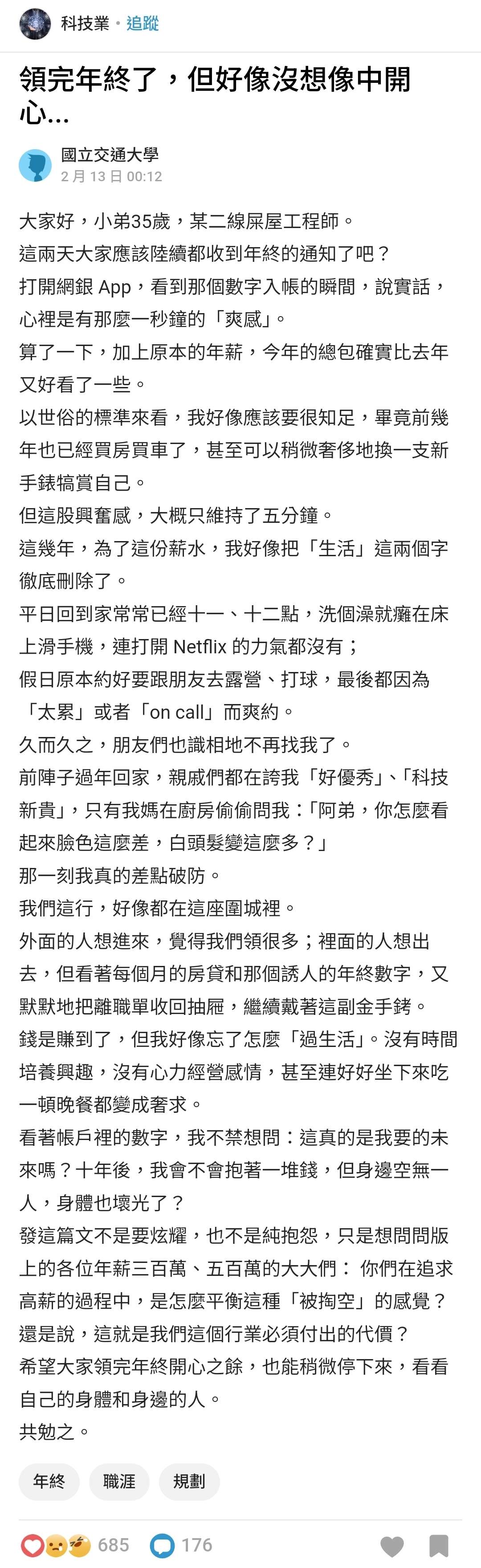Bookmark this post
The width and height of the screenshot is (481, 1568).
438,1545
